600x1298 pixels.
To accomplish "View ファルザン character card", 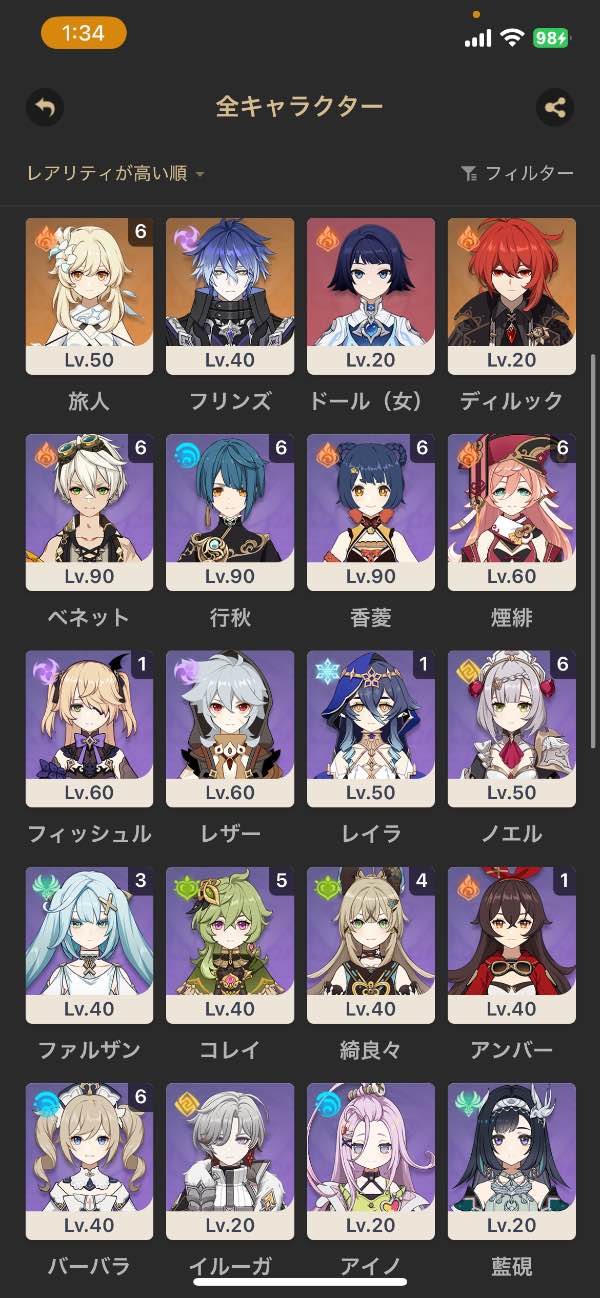I will pyautogui.click(x=89, y=944).
